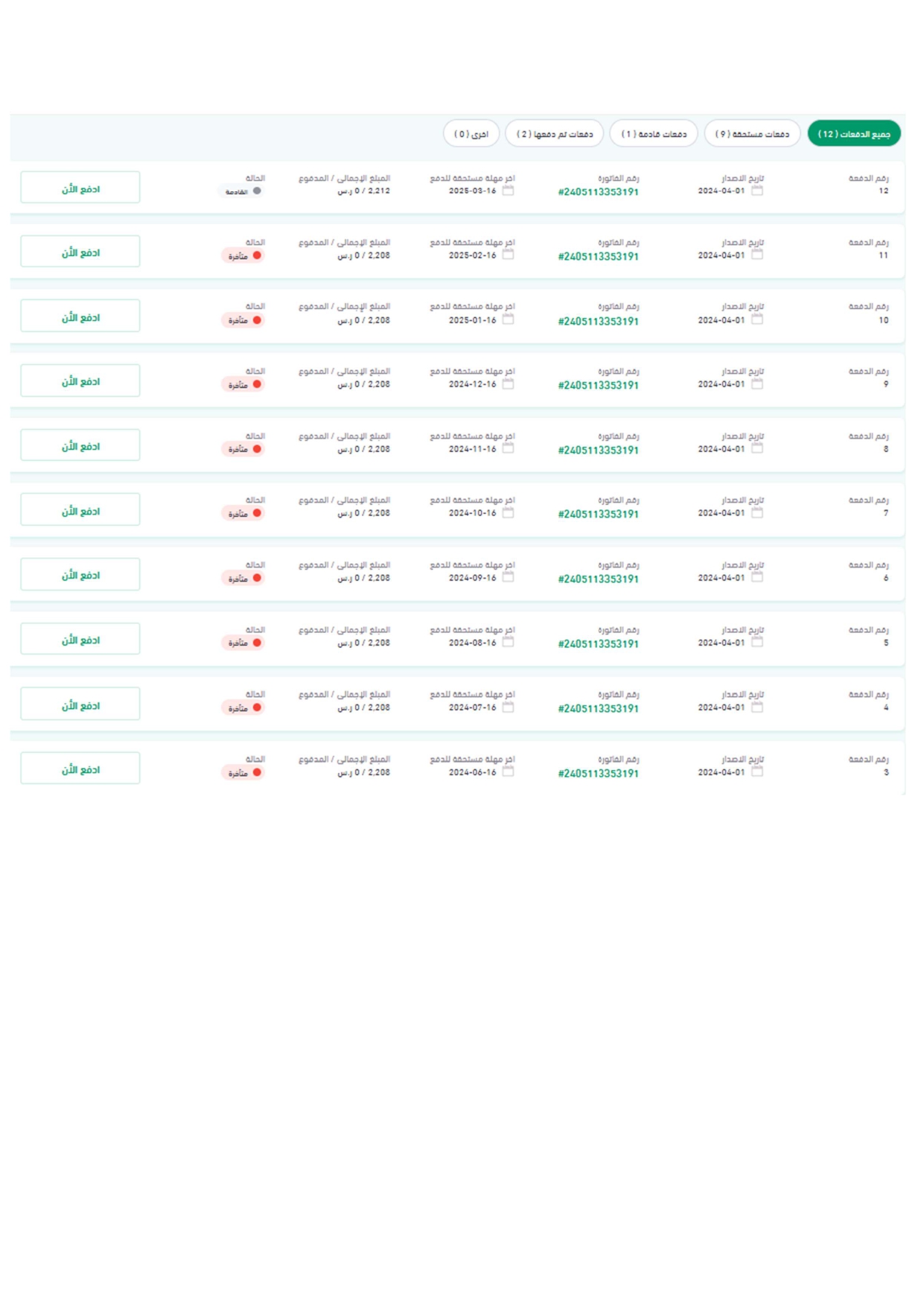
Task: Switch to the اخرى (0) tab
Action: pos(471,134)
